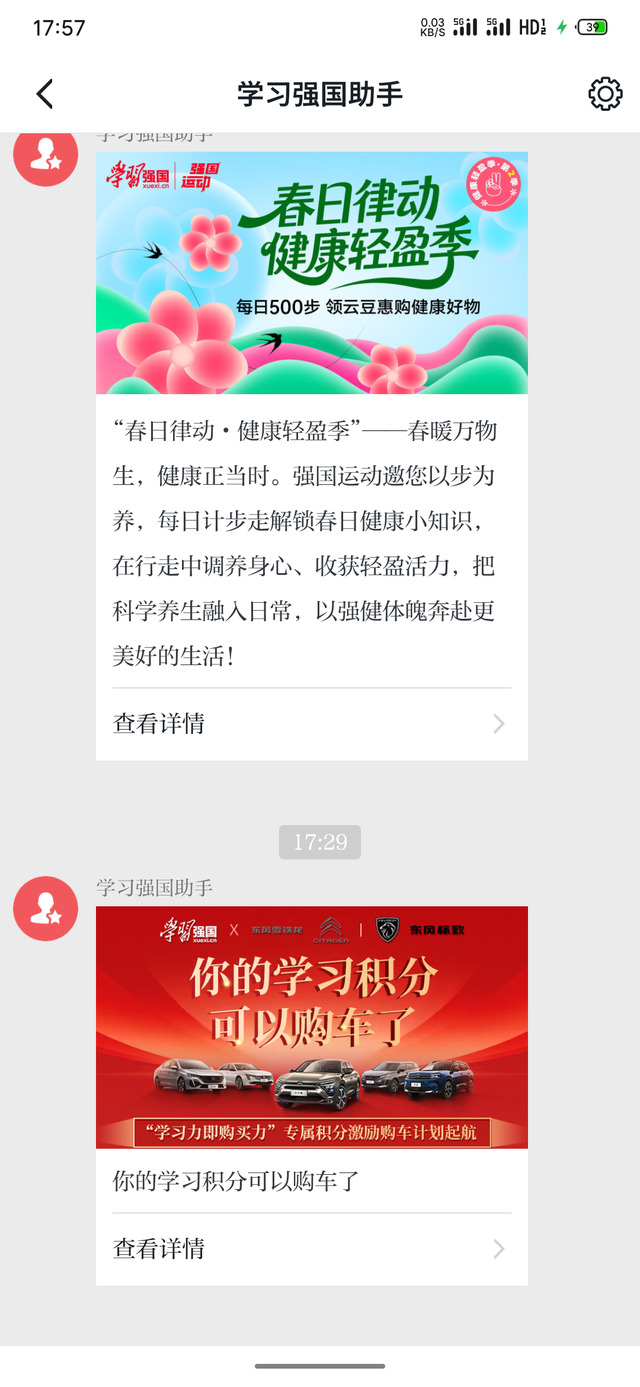The image size is (640, 1387).
Task: Open the 你的学习积分可以购车了 banner card
Action: 312,1027
